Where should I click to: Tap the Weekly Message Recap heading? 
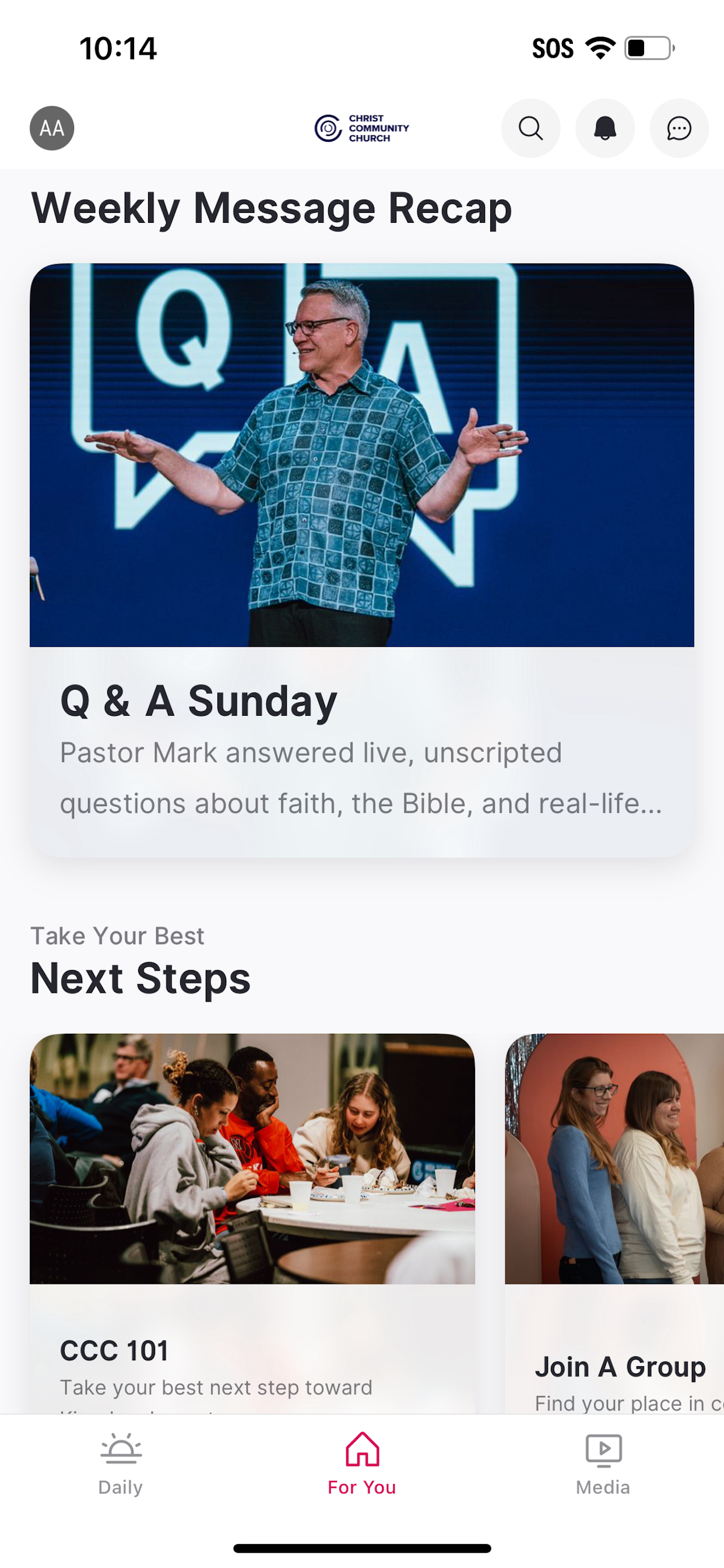point(271,208)
